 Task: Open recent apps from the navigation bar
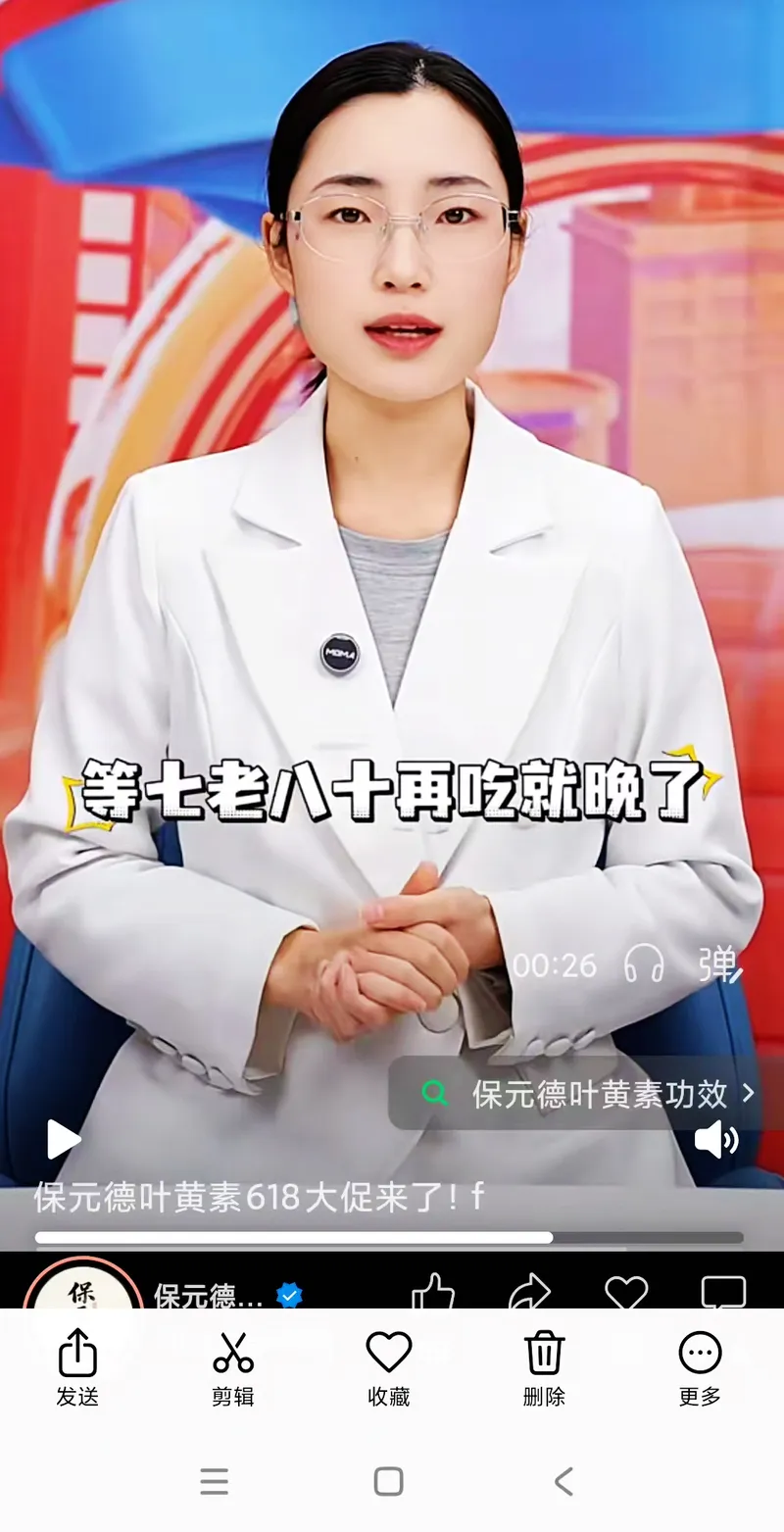[x=214, y=1481]
